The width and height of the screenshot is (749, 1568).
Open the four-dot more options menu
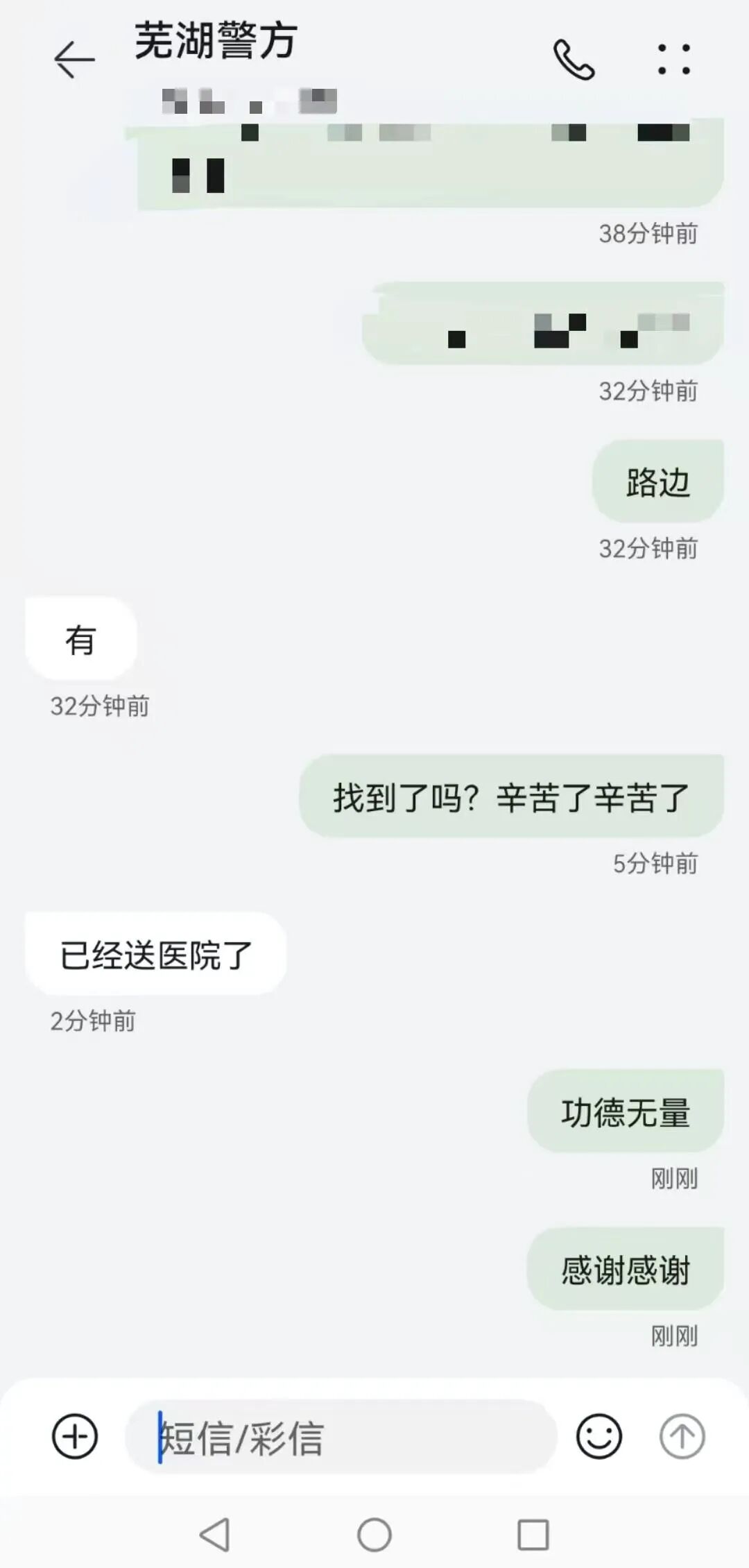673,60
